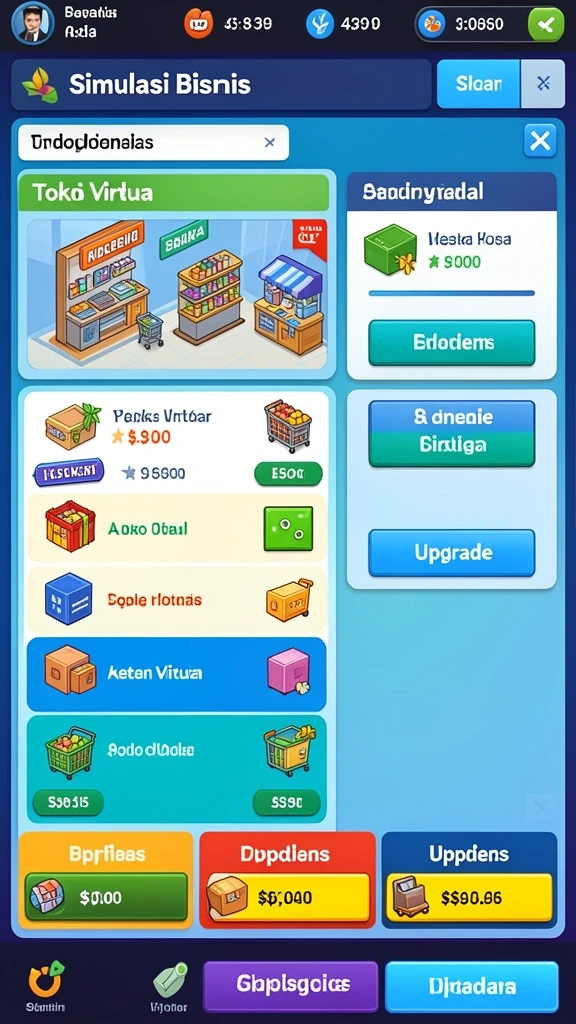576x1024 pixels.
Task: Tap the yellow price under Dupdiens
Action: pyautogui.click(x=287, y=898)
